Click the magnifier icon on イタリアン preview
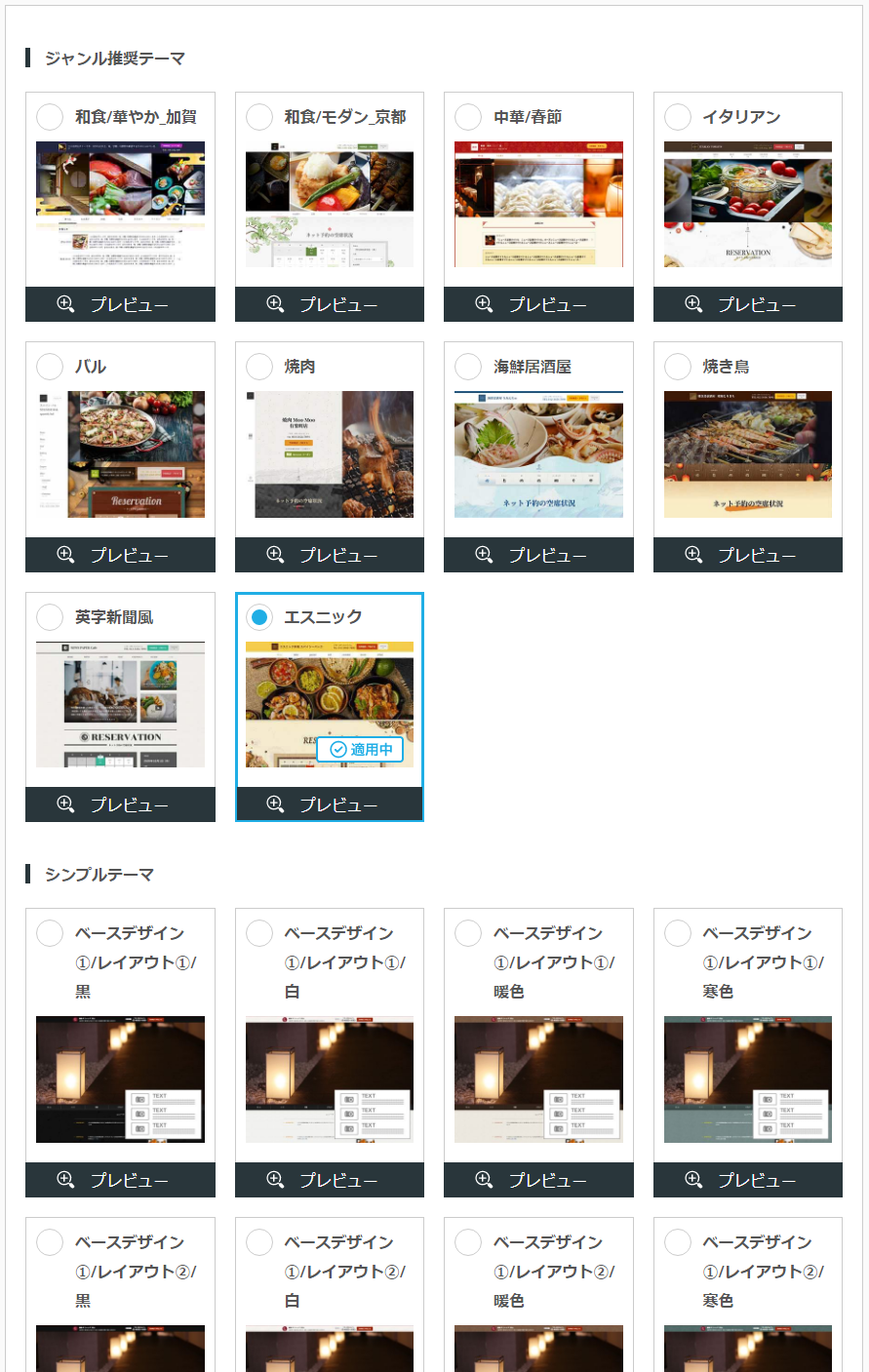The height and width of the screenshot is (1372, 869). pyautogui.click(x=691, y=303)
